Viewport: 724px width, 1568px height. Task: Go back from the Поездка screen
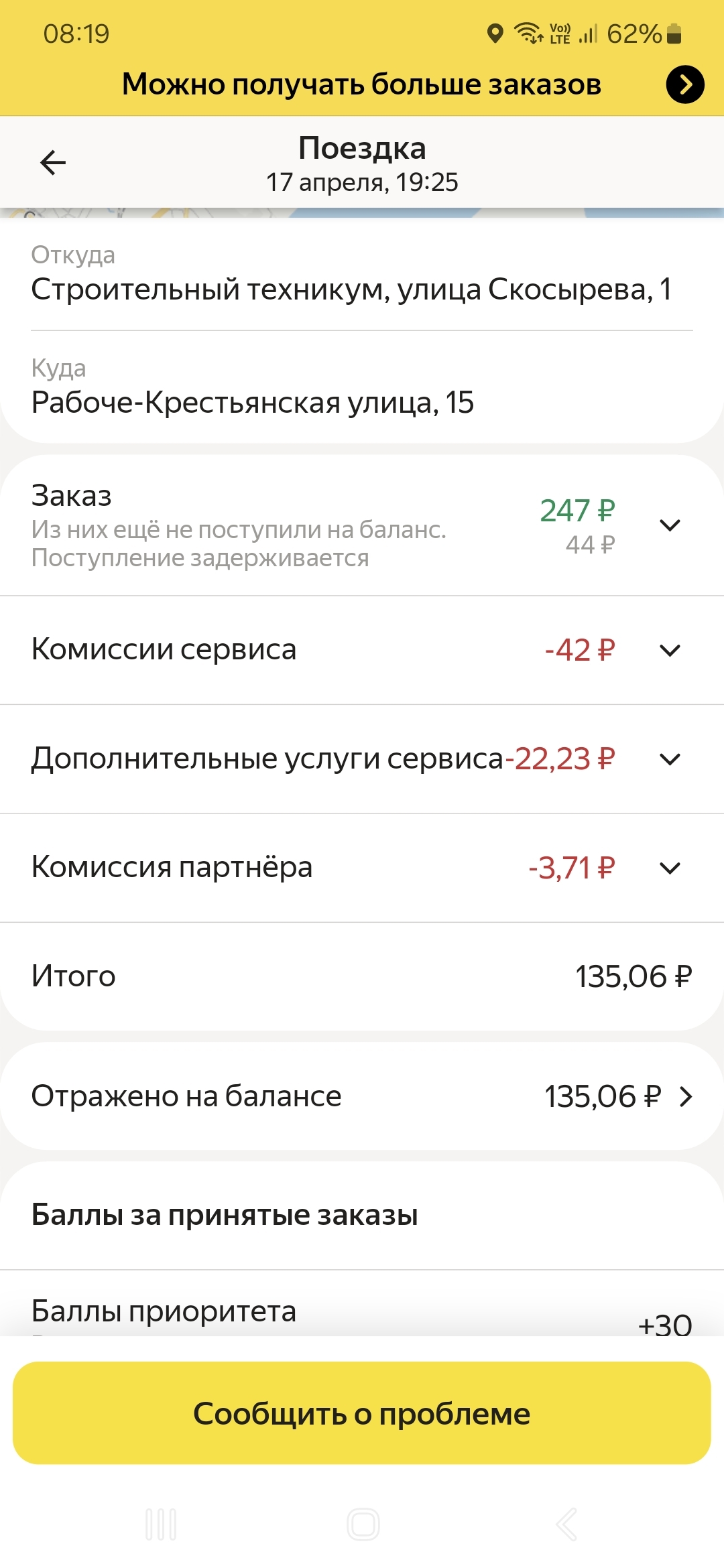point(53,163)
